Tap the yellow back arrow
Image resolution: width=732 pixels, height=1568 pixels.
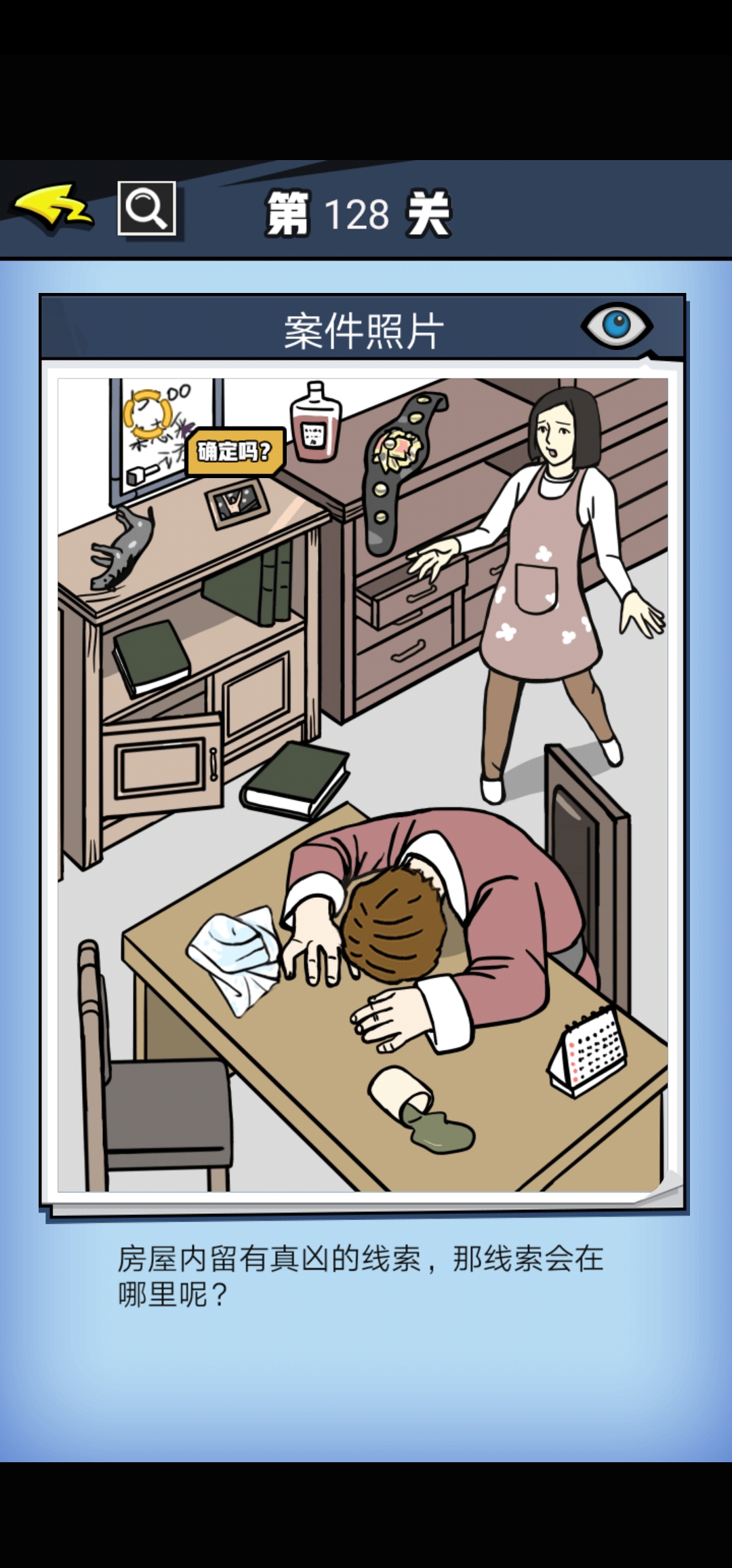pyautogui.click(x=53, y=207)
